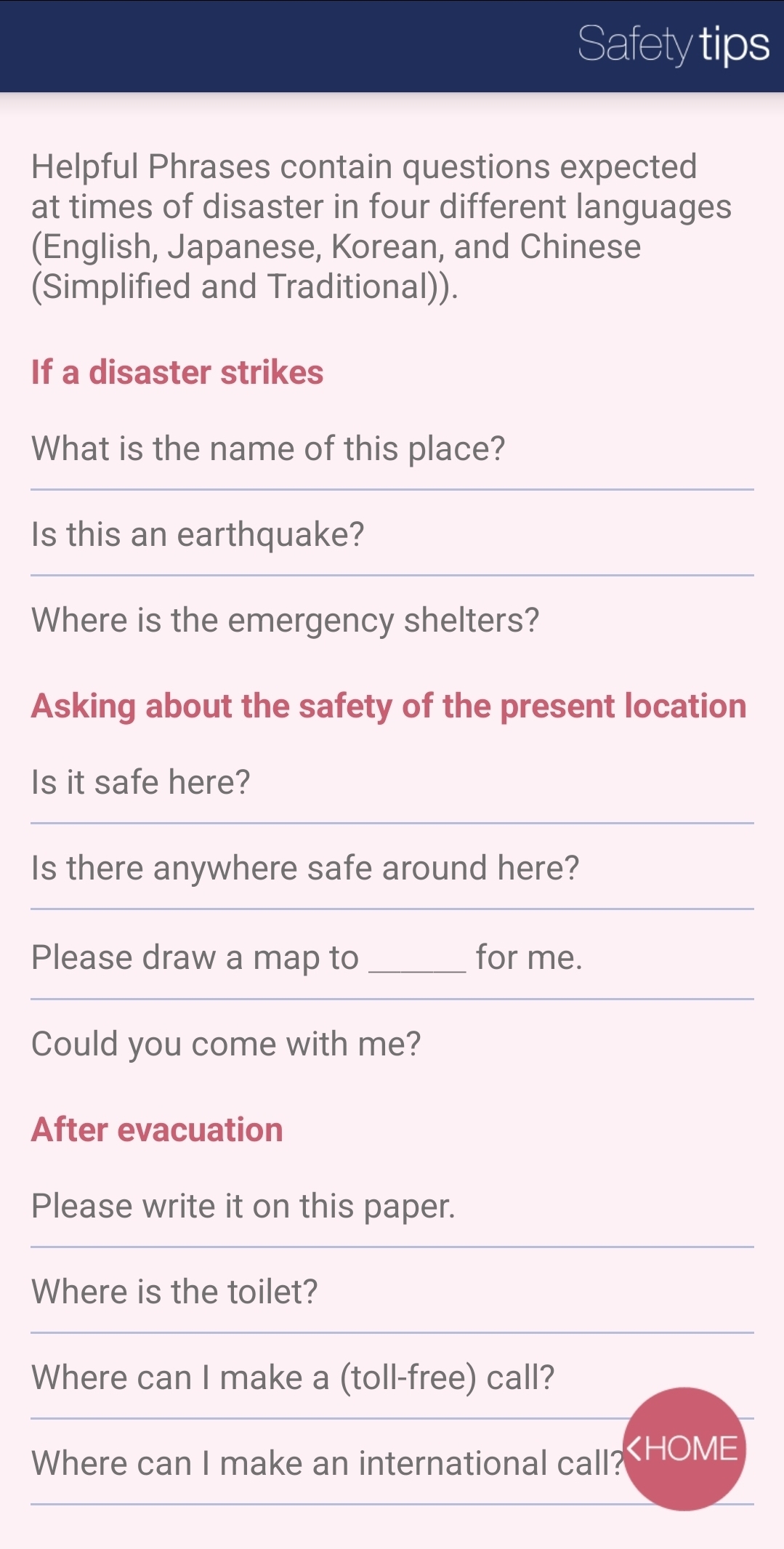784x1549 pixels.
Task: Select the 'Please draw a map' phrase
Action: point(392,957)
